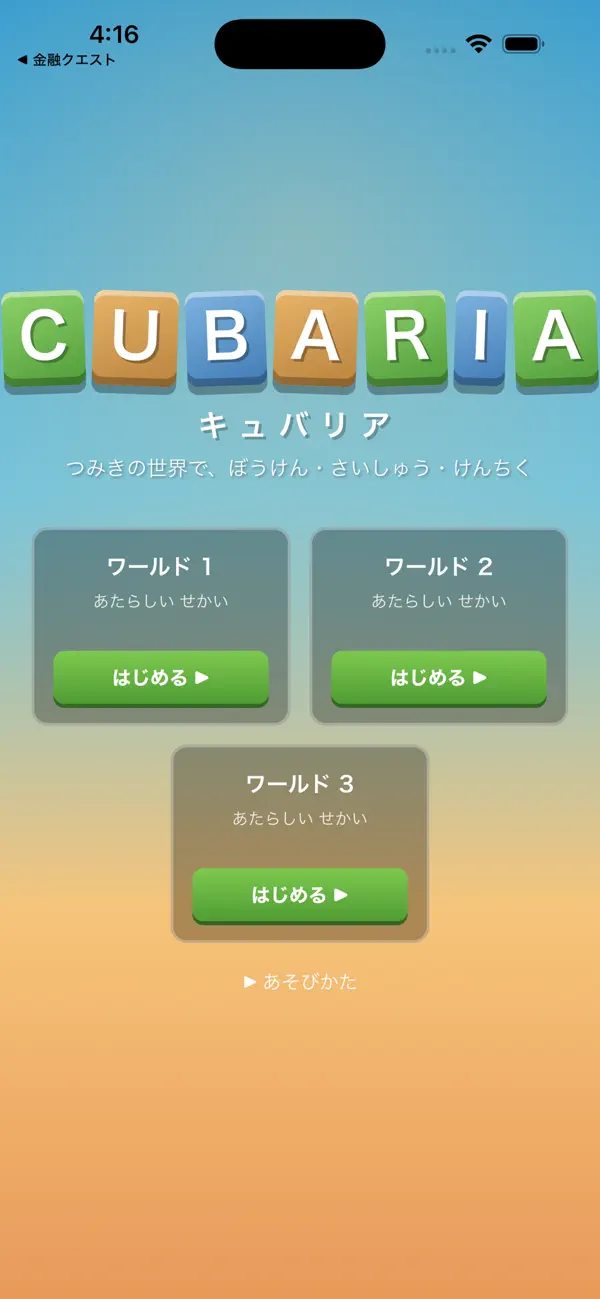Expand the あそびかた how-to-play section
The image size is (600, 1299).
300,982
